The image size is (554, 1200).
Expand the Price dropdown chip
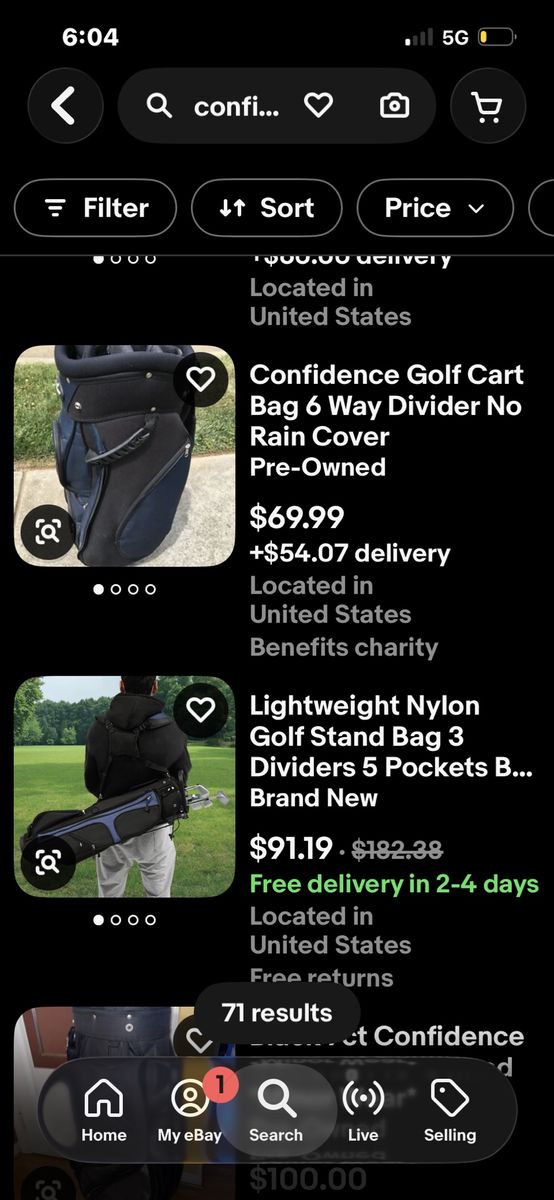tap(435, 208)
